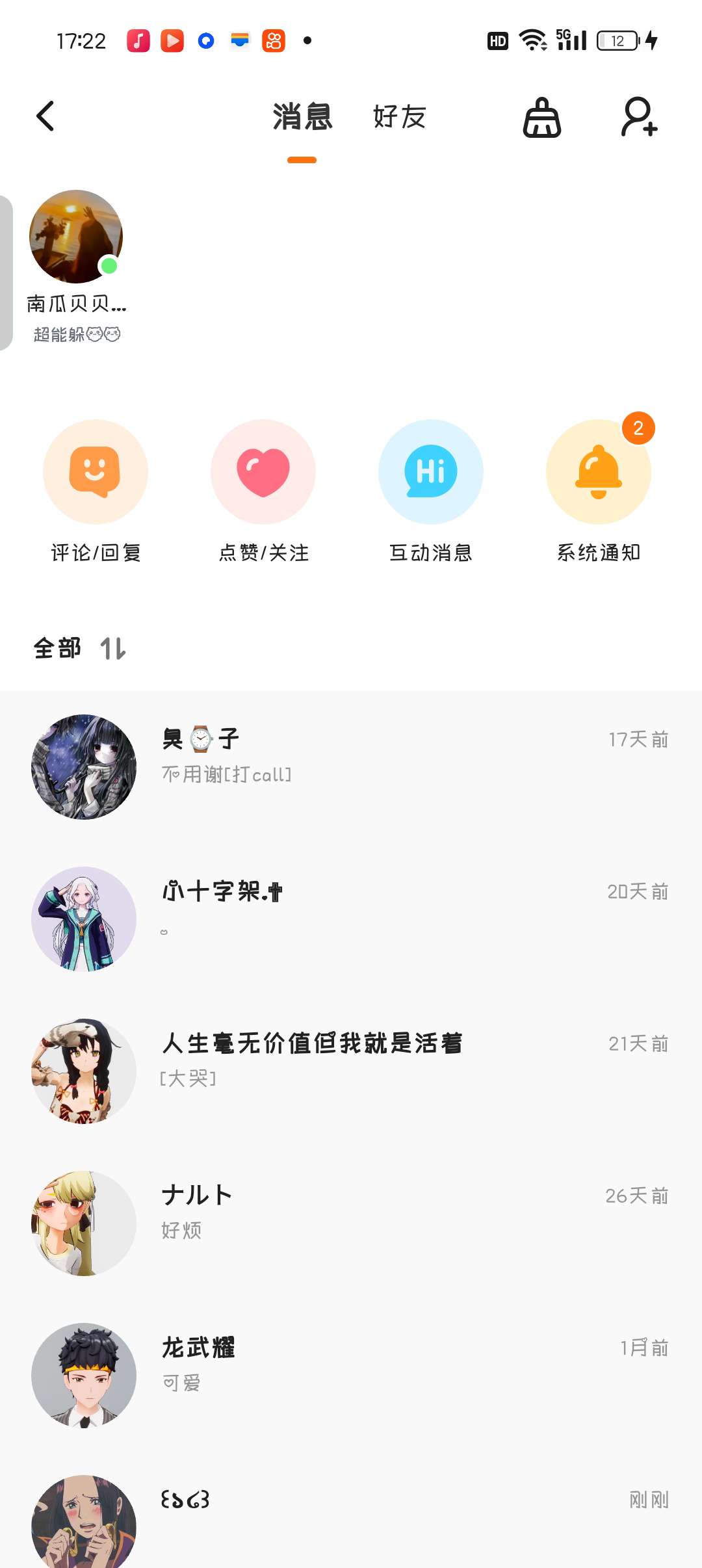Select the 消息 tab
The height and width of the screenshot is (1568, 702).
click(x=302, y=117)
